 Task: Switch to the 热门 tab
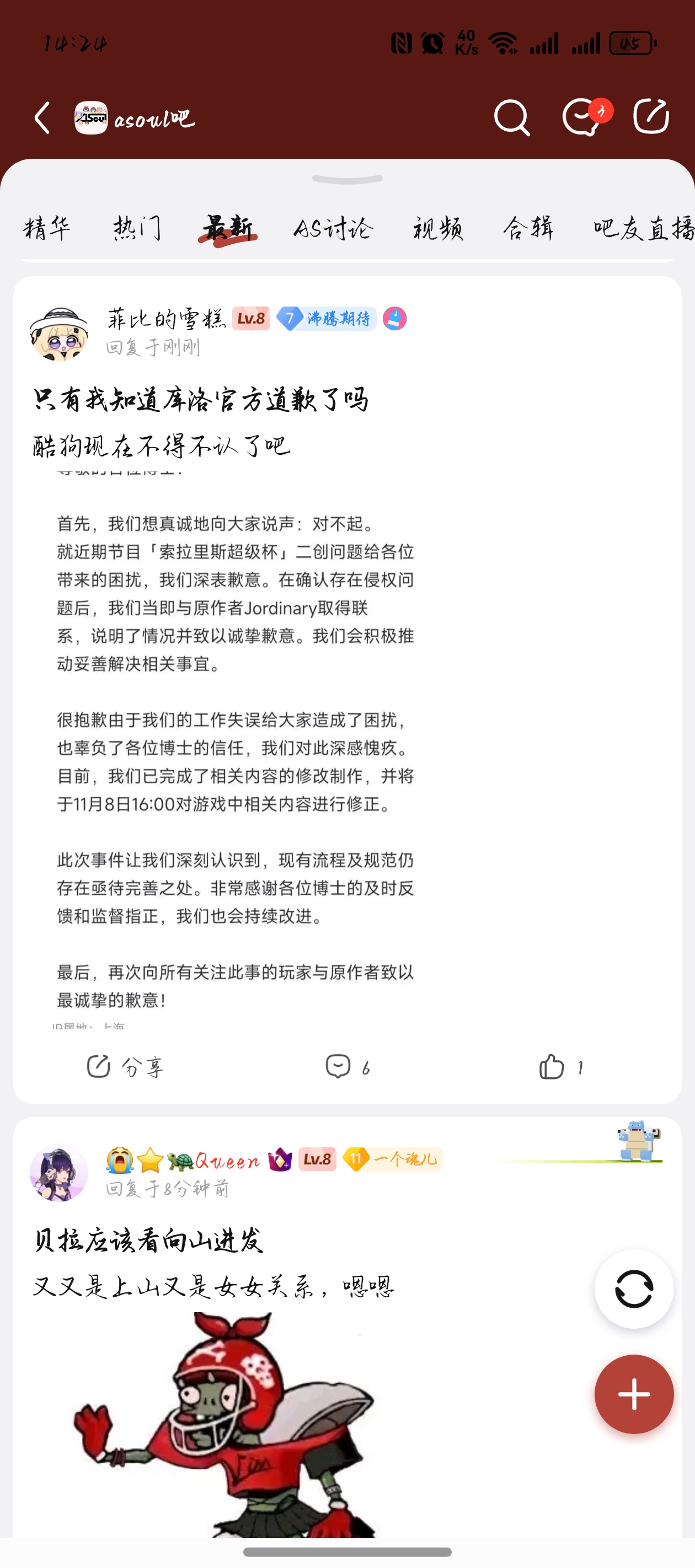tap(138, 228)
